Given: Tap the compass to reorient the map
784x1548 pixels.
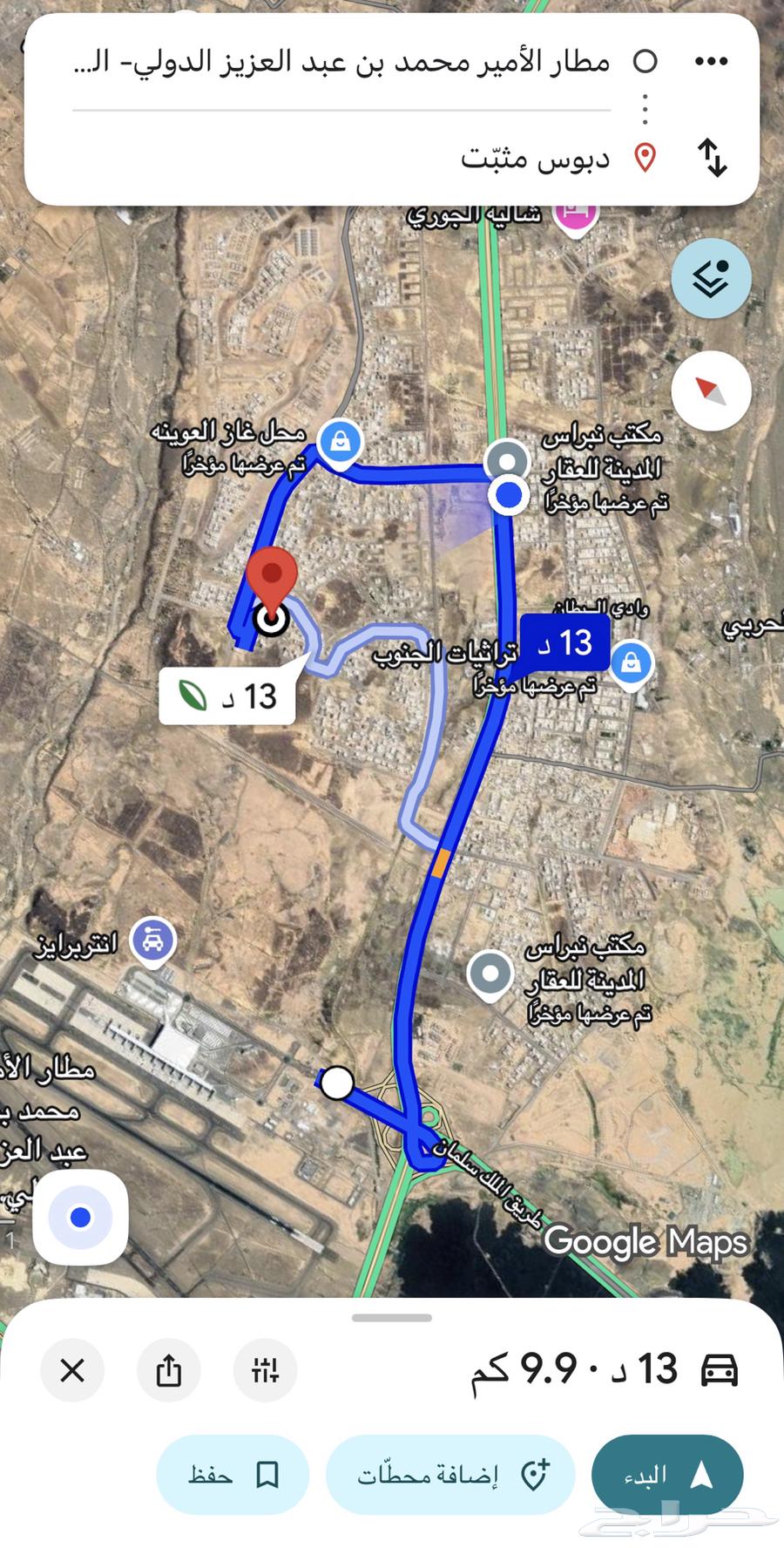Looking at the screenshot, I should [x=711, y=391].
